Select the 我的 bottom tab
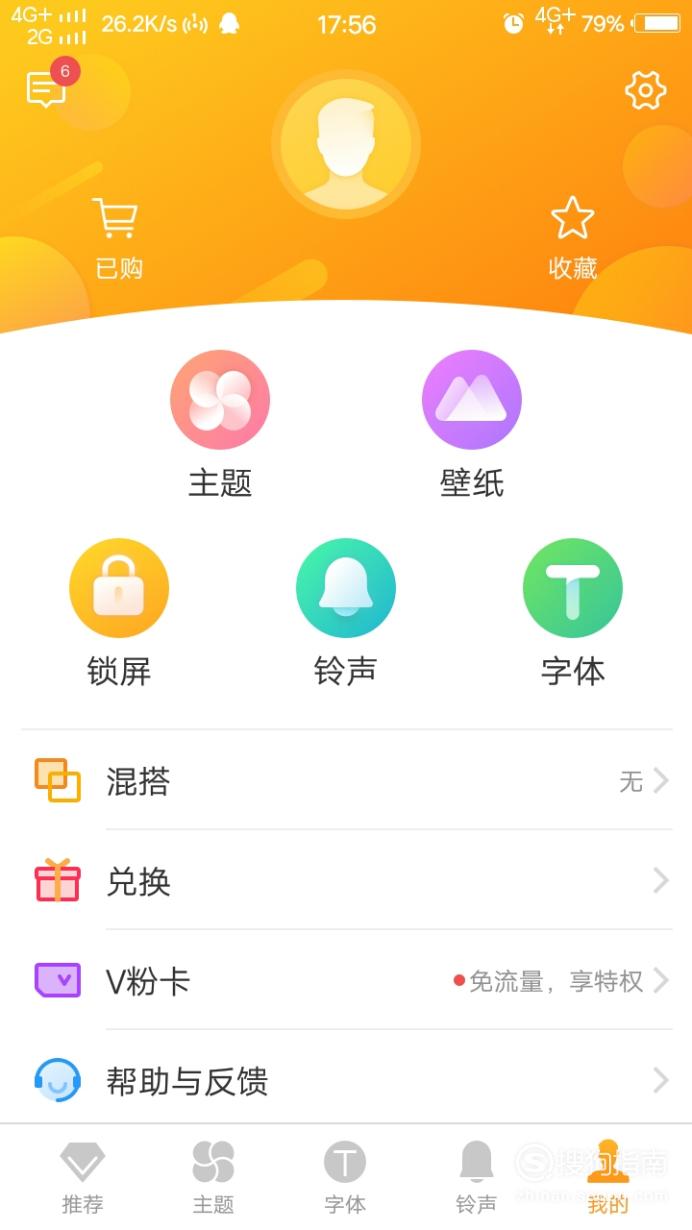 [x=608, y=1178]
